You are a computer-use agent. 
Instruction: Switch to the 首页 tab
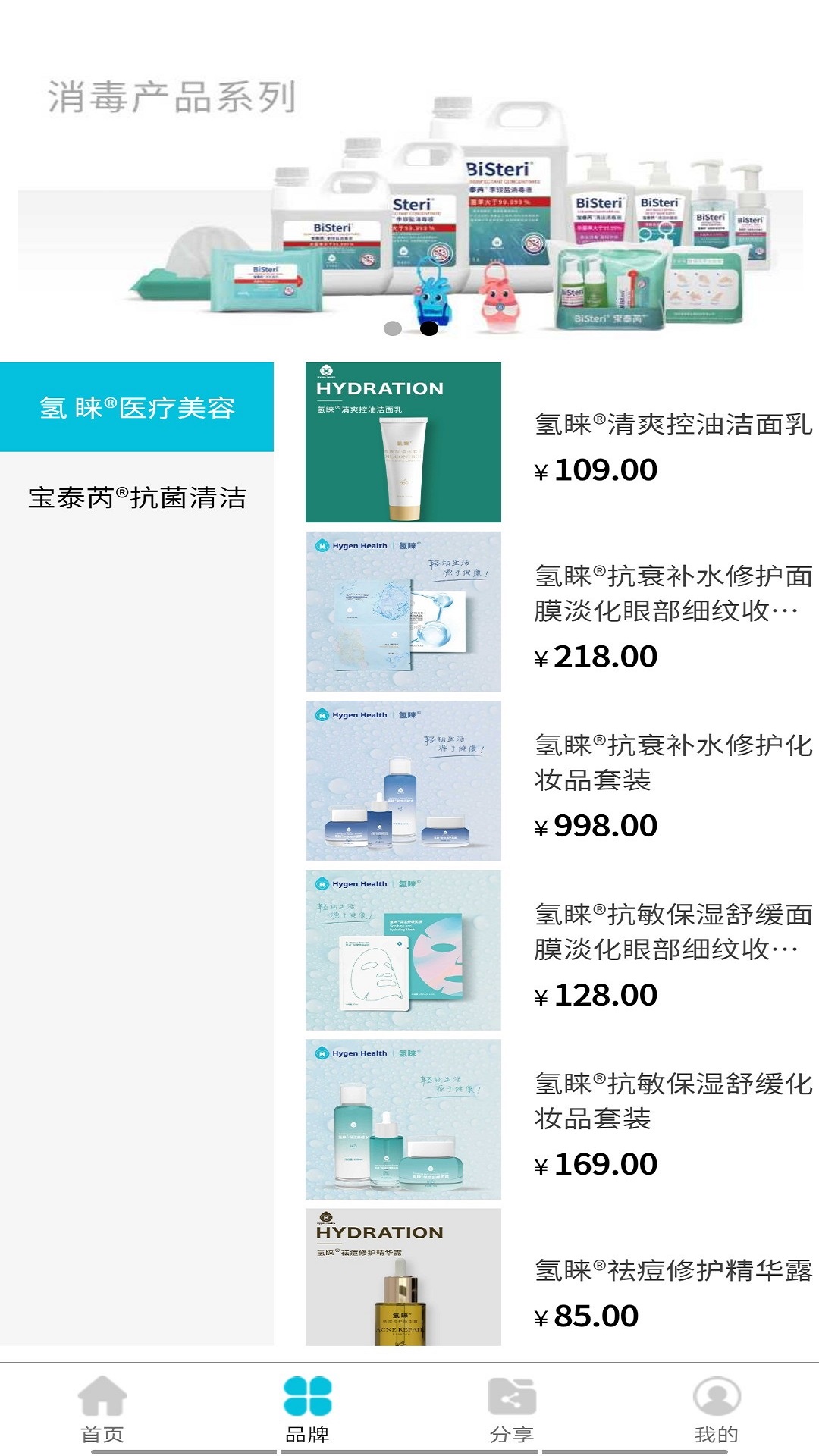(102, 1410)
